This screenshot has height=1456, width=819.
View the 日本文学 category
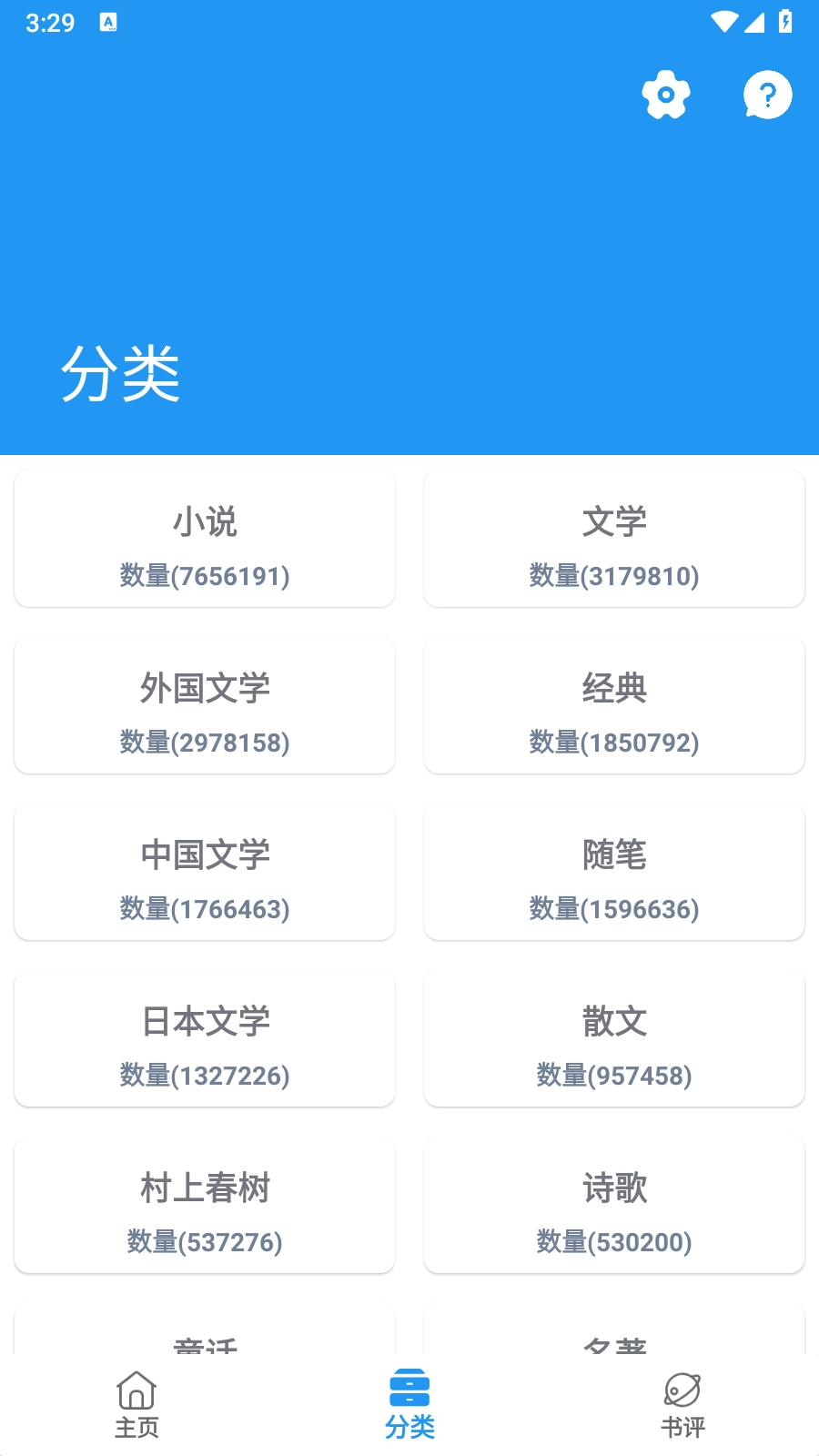click(205, 1038)
